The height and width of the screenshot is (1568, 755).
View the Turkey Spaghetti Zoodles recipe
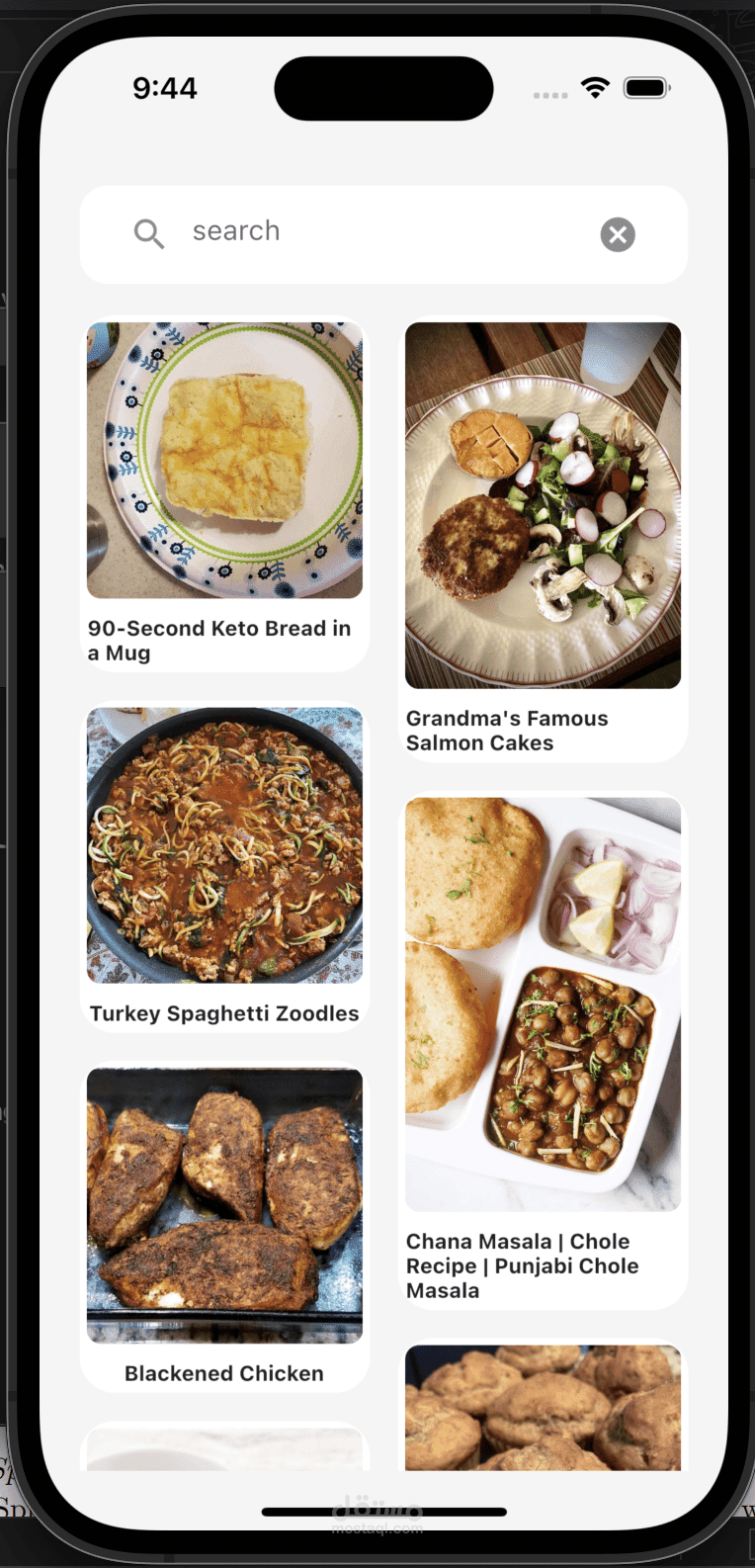[224, 867]
